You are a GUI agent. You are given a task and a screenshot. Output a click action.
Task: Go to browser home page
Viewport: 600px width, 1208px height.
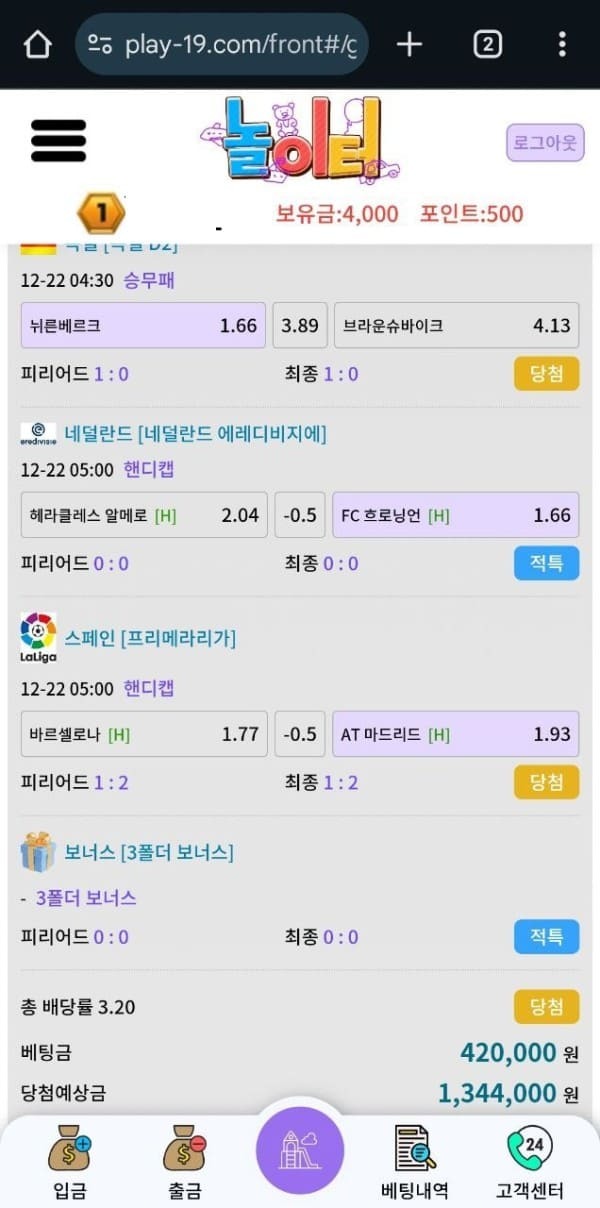point(37,45)
